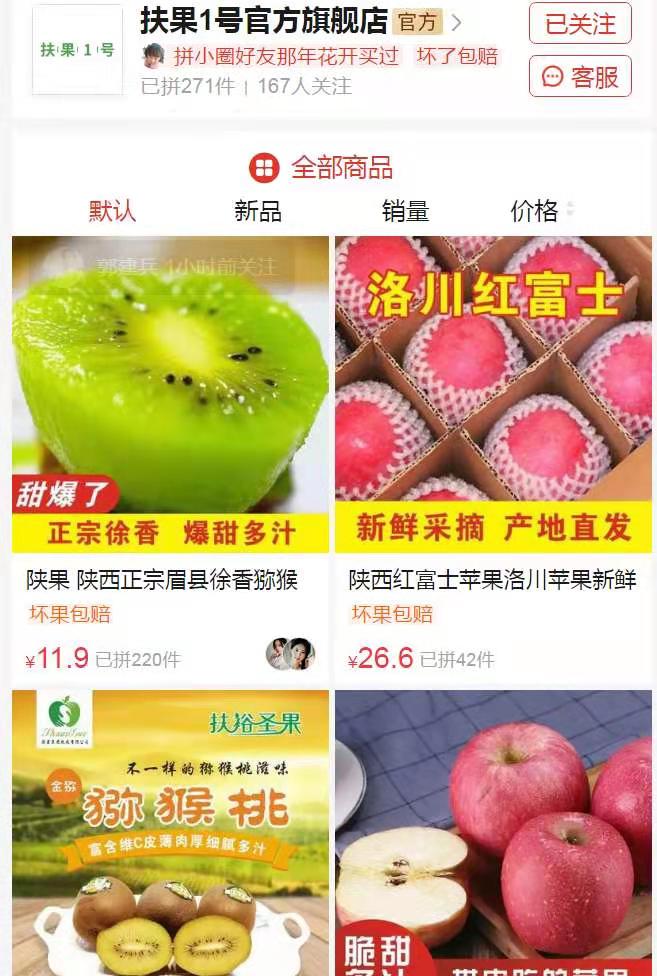Switch to the 默认 sort tab
Viewport: 657px width, 976px height.
pos(112,211)
